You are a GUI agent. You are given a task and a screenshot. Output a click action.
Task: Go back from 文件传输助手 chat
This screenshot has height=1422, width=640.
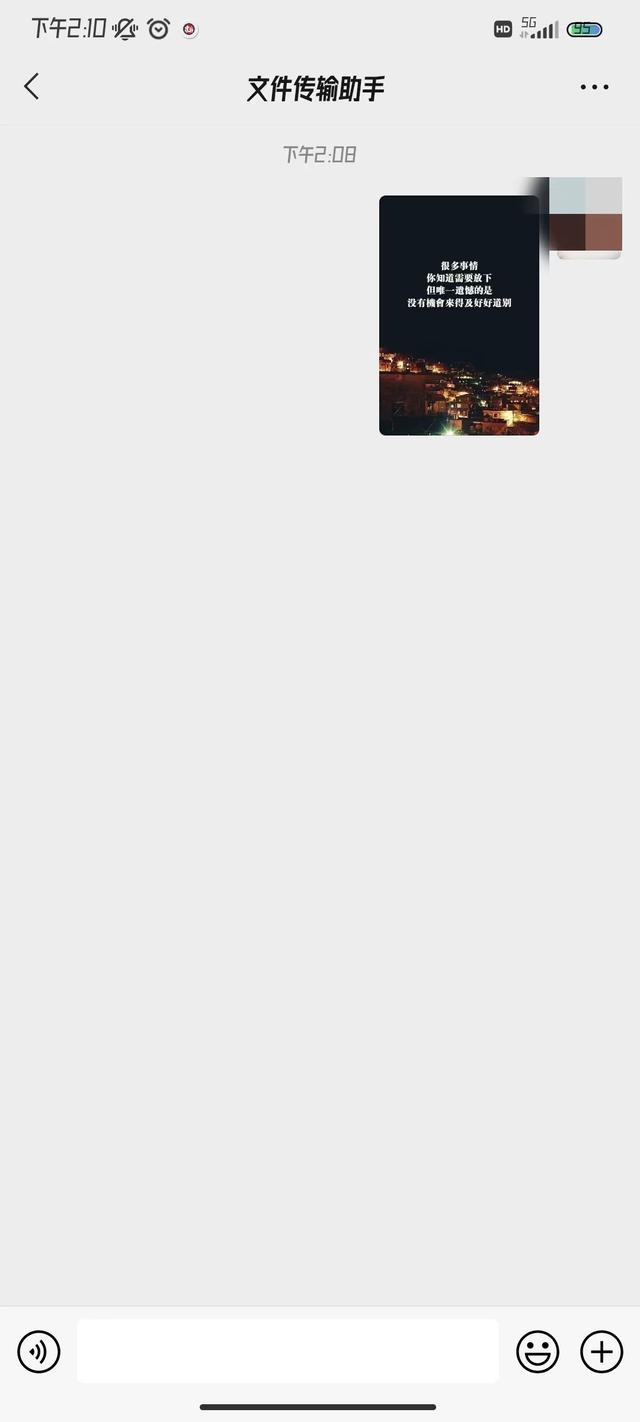(32, 87)
